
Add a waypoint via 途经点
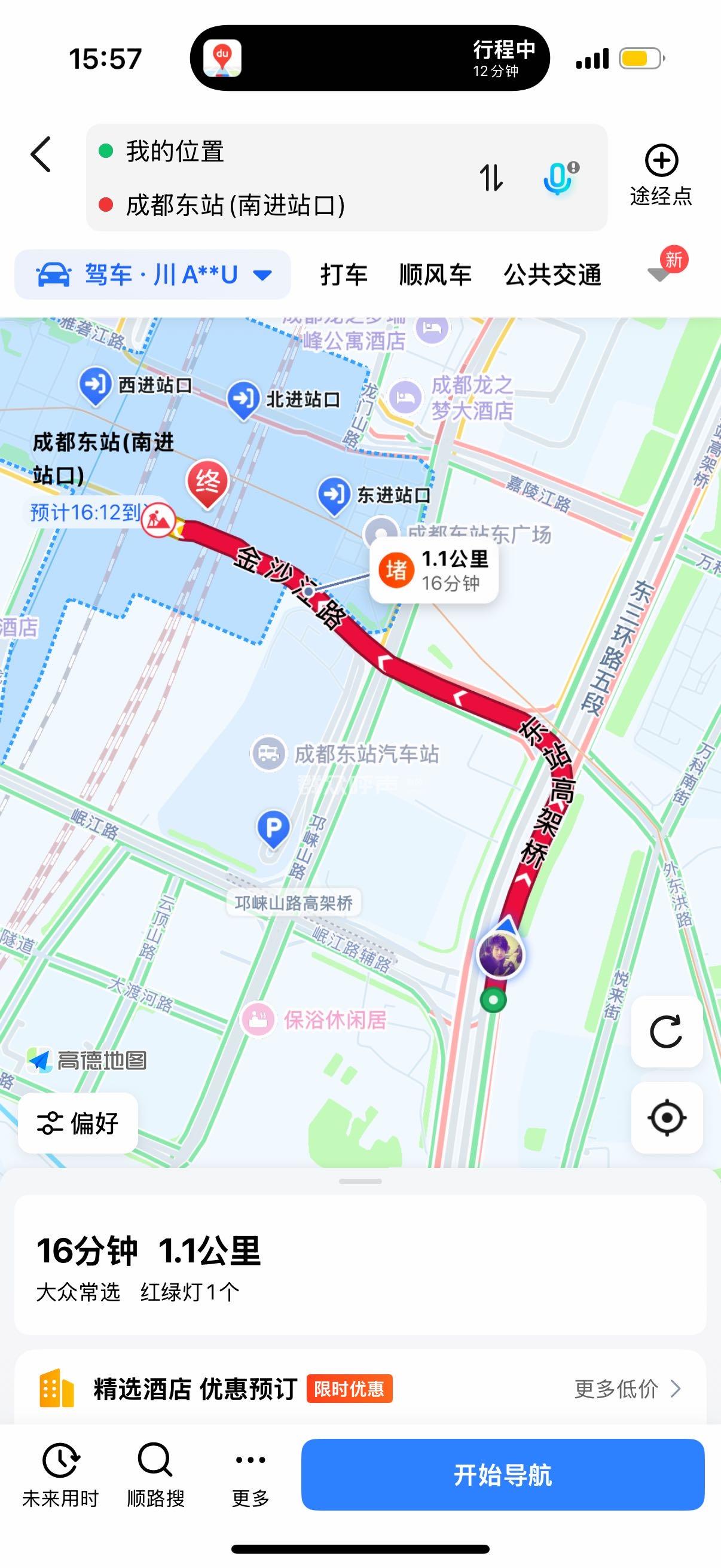click(661, 175)
